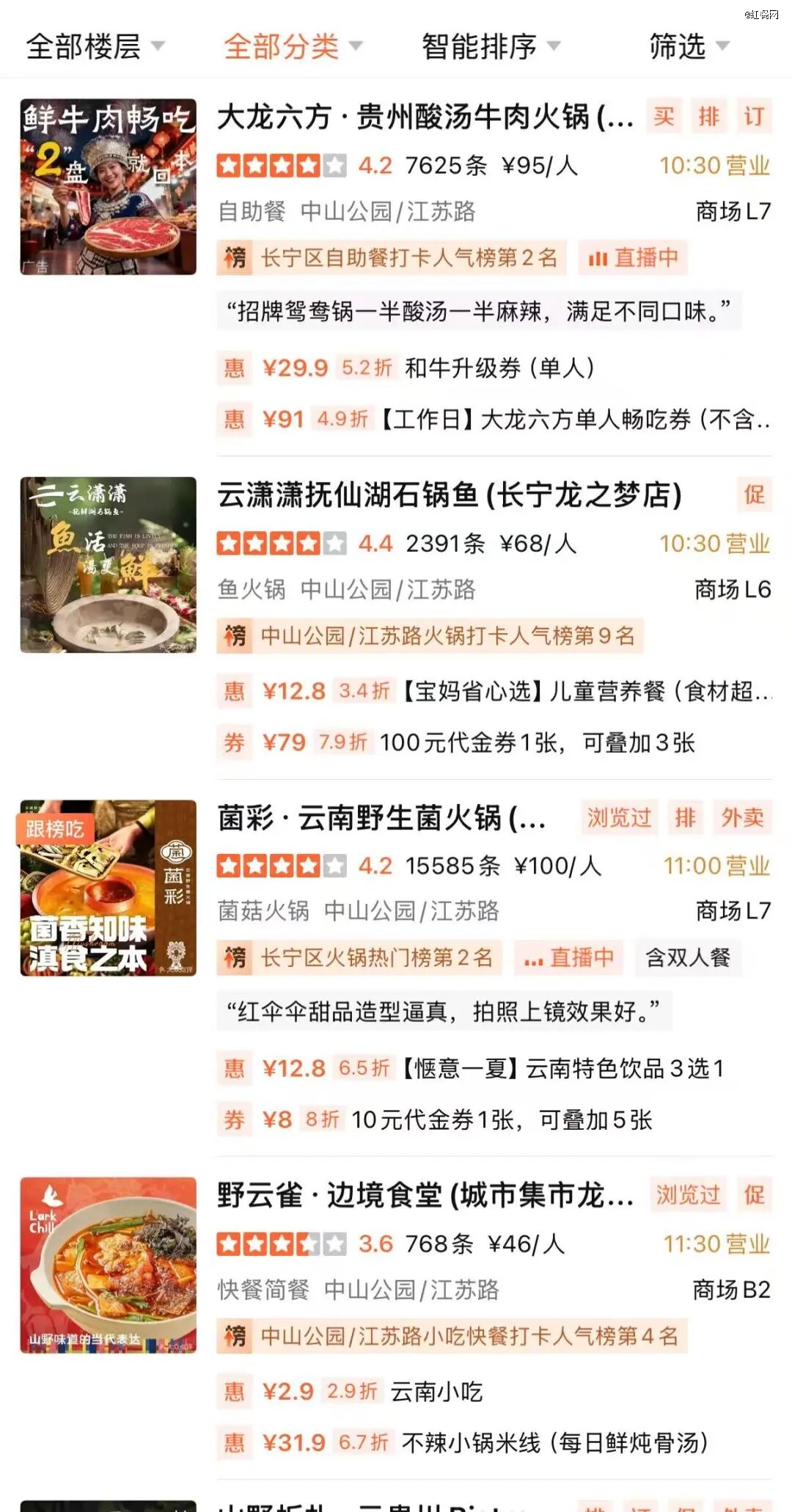Tap the 订 reservation icon for 大龙六方
Screen dimensions: 792x1512
click(755, 117)
